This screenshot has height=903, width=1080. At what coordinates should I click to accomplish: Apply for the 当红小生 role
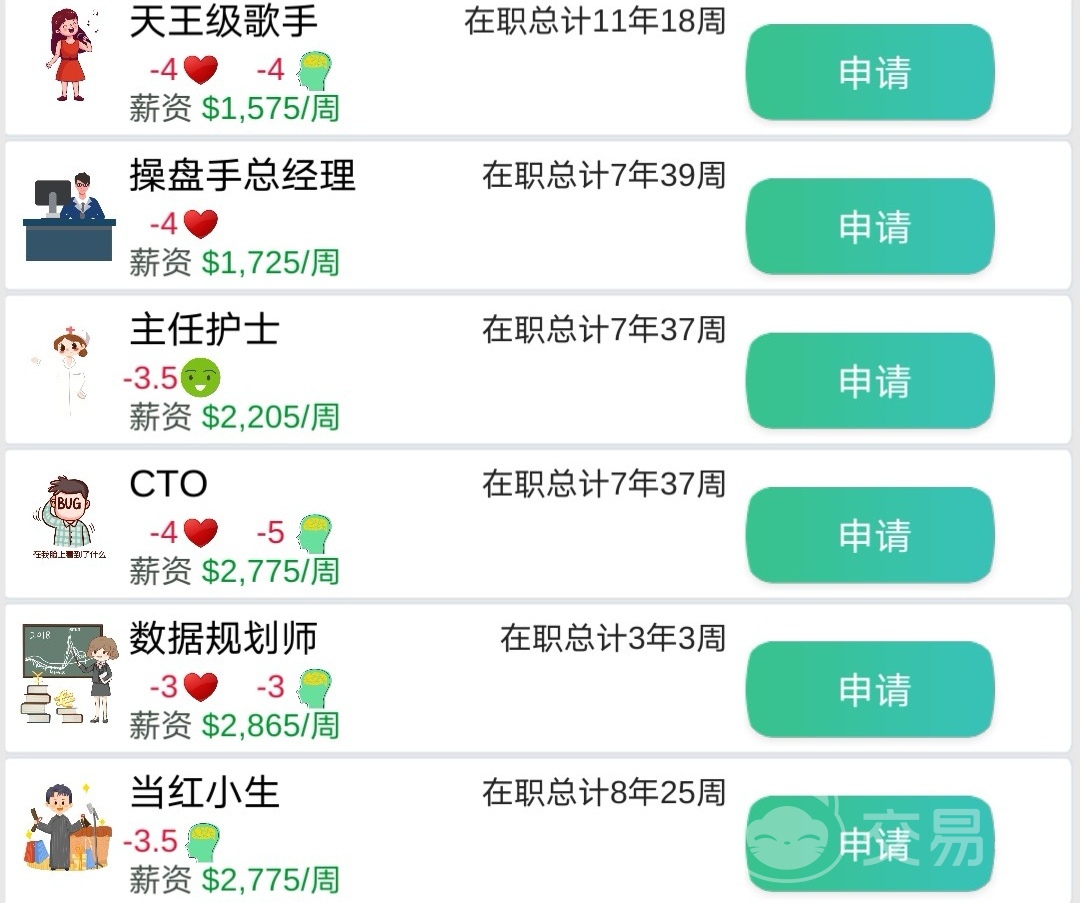coord(870,843)
